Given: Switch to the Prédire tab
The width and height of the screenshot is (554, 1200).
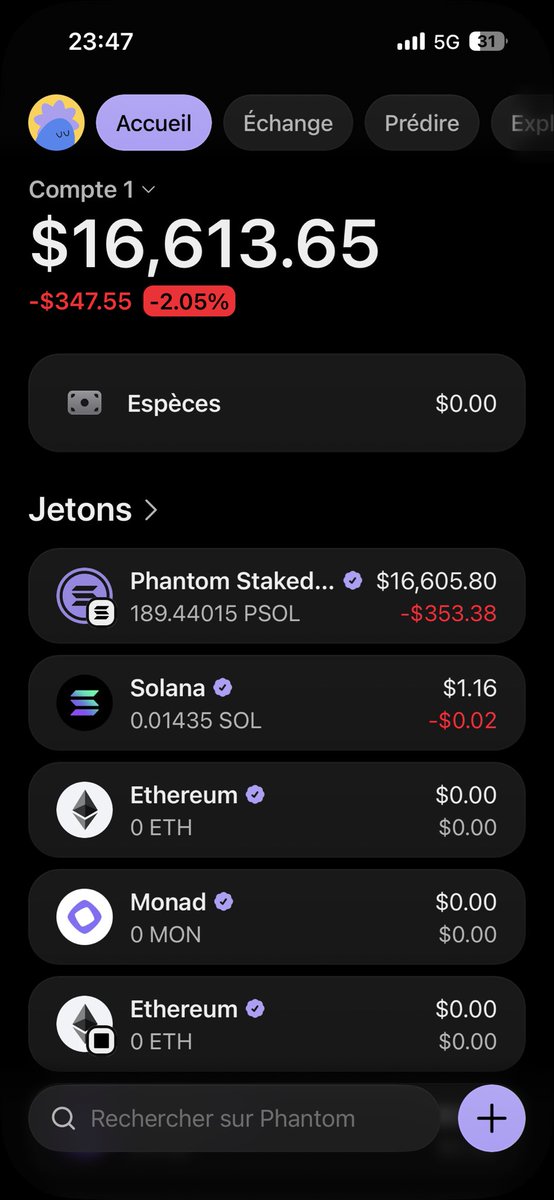Looking at the screenshot, I should click(x=422, y=123).
